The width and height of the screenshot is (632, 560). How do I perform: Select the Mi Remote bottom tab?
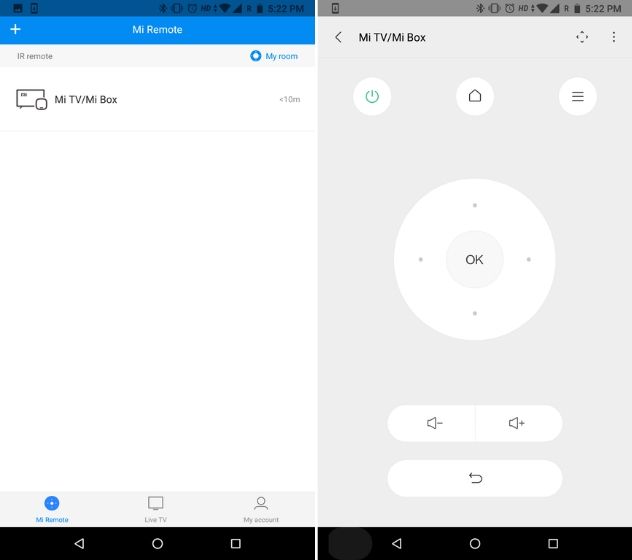pos(52,508)
